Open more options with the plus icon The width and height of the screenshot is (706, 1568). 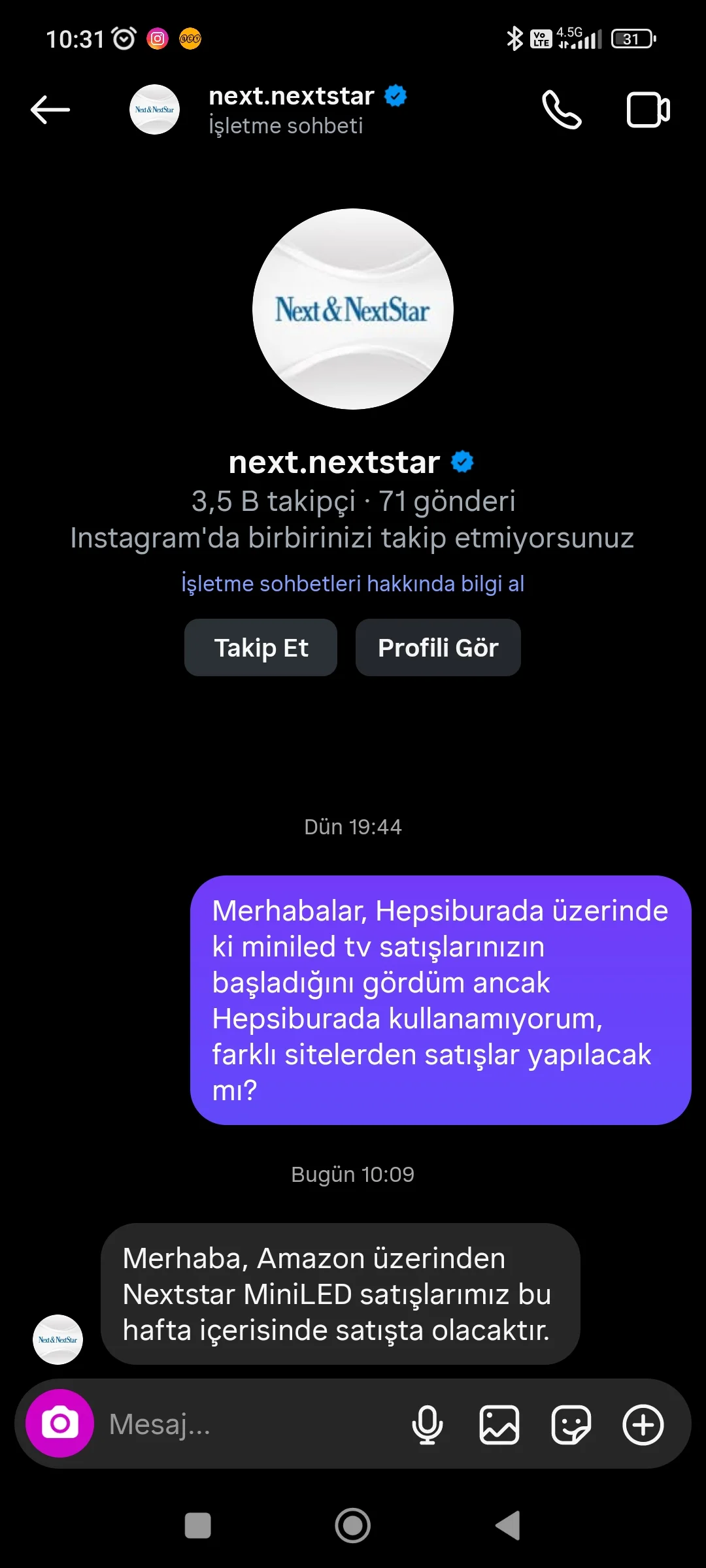click(643, 1424)
